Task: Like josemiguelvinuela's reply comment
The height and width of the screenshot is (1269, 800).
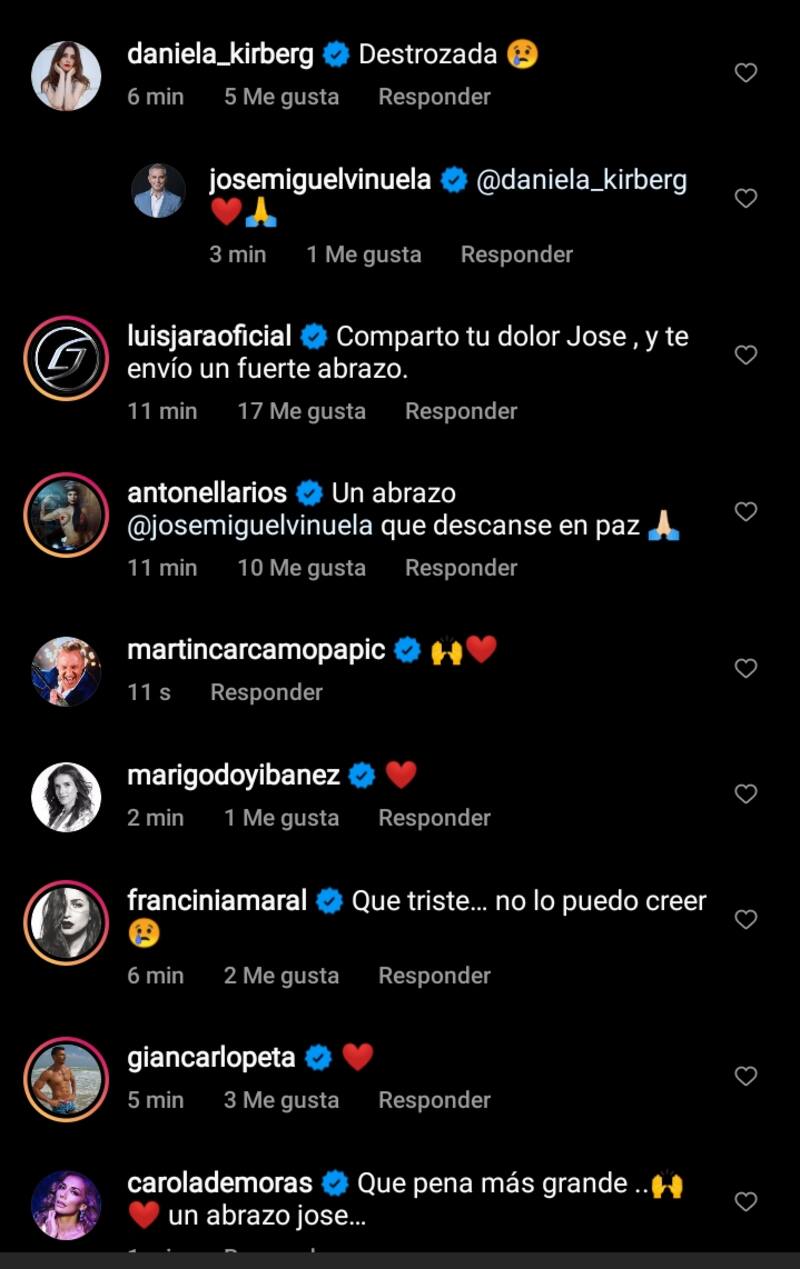Action: click(x=746, y=199)
